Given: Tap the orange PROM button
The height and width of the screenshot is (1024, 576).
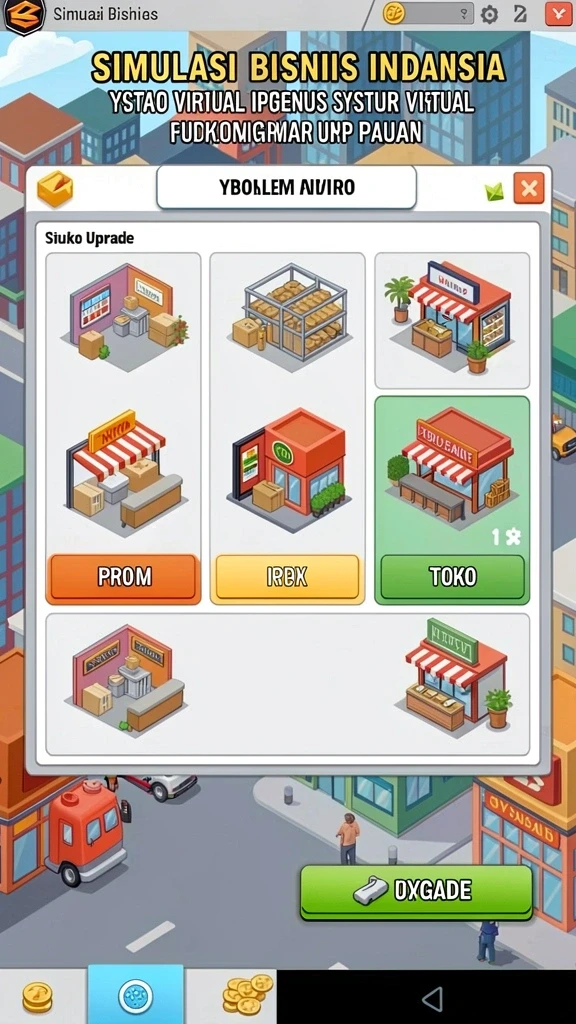Looking at the screenshot, I should click(123, 577).
